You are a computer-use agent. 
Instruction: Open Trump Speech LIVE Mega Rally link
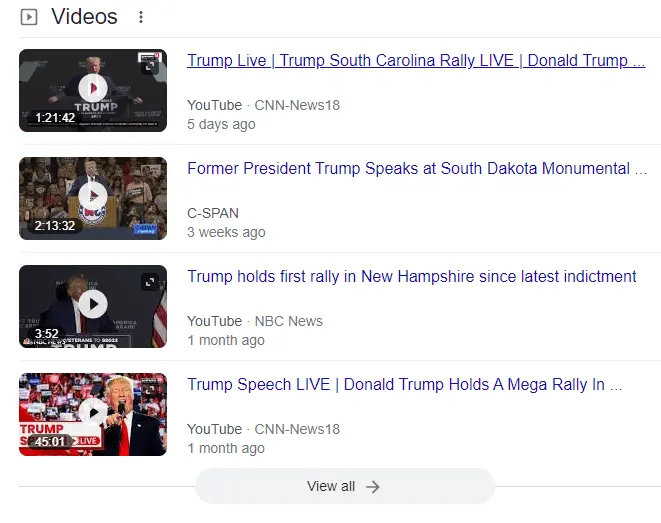click(x=405, y=385)
